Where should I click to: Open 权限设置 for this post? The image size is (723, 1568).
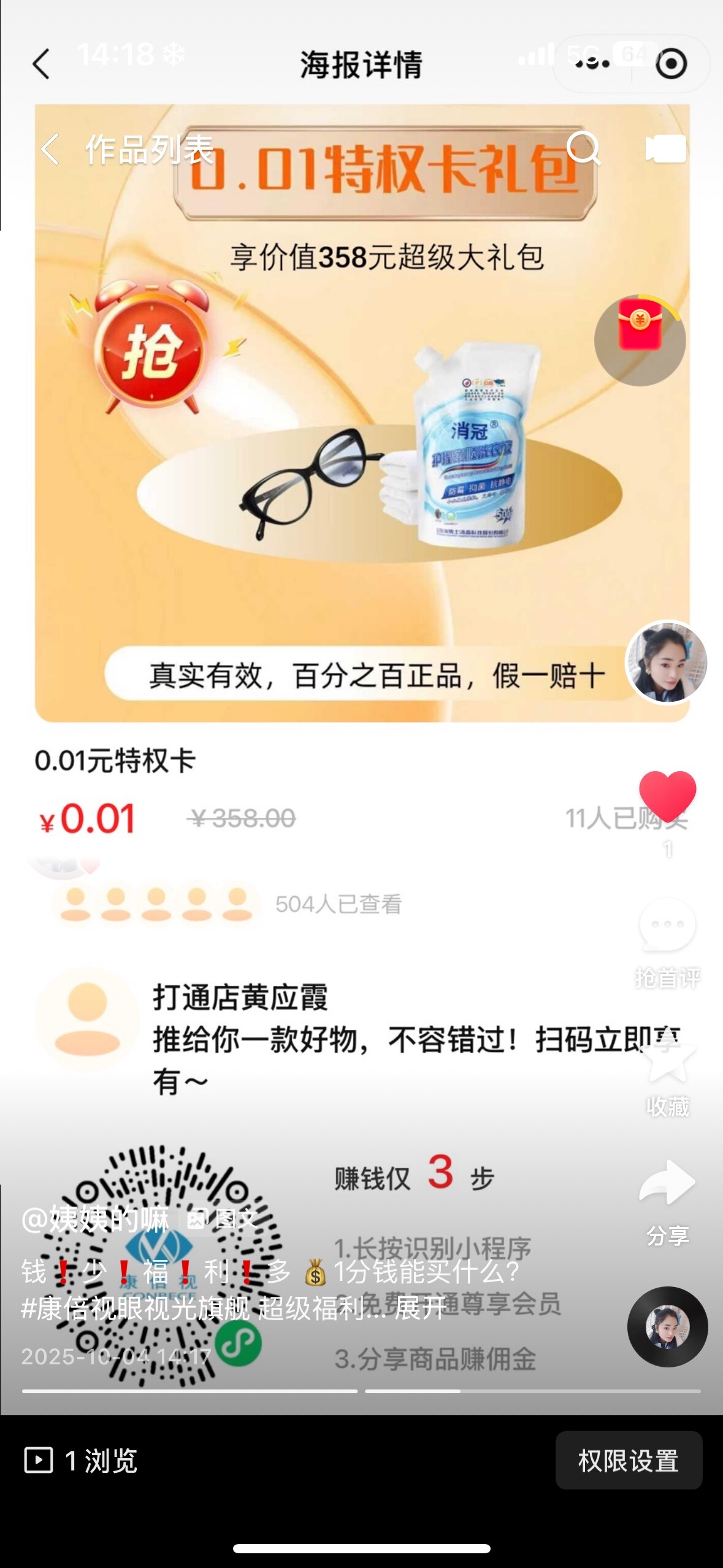pos(629,1460)
